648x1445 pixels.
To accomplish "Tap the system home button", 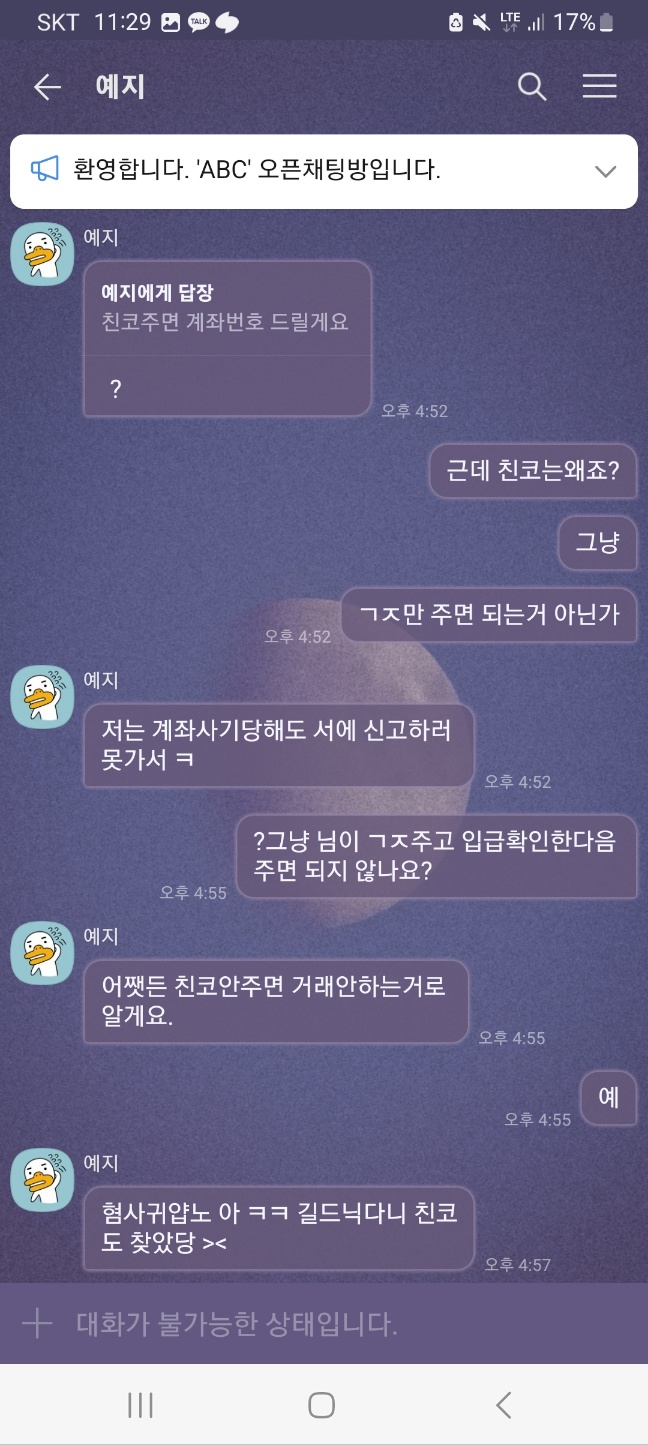I will [x=321, y=1405].
